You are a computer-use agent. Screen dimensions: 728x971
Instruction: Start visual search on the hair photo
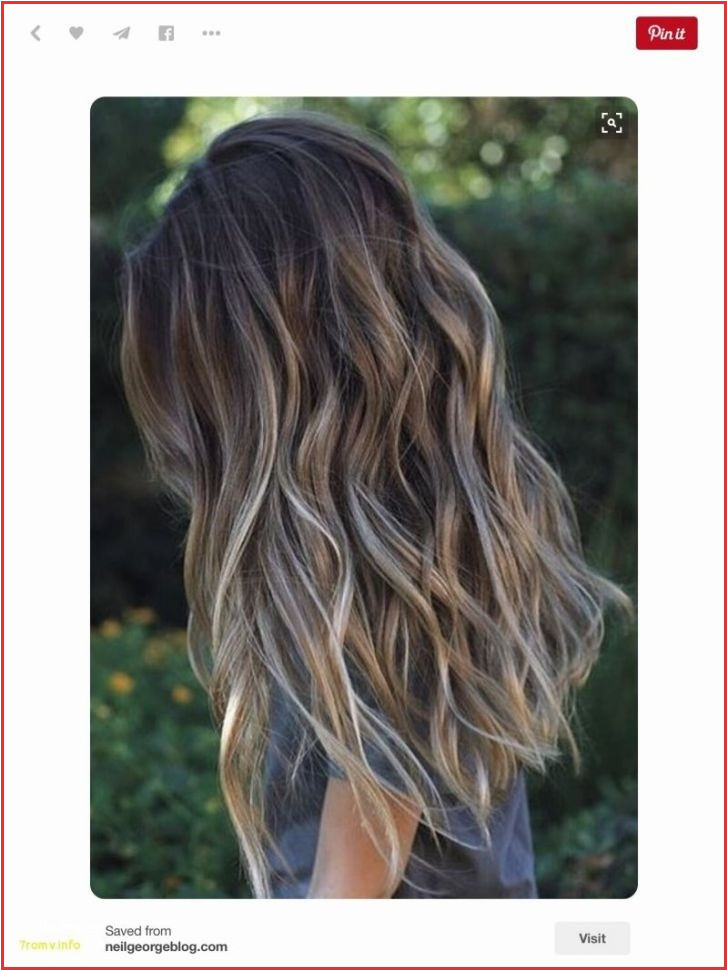pos(611,123)
